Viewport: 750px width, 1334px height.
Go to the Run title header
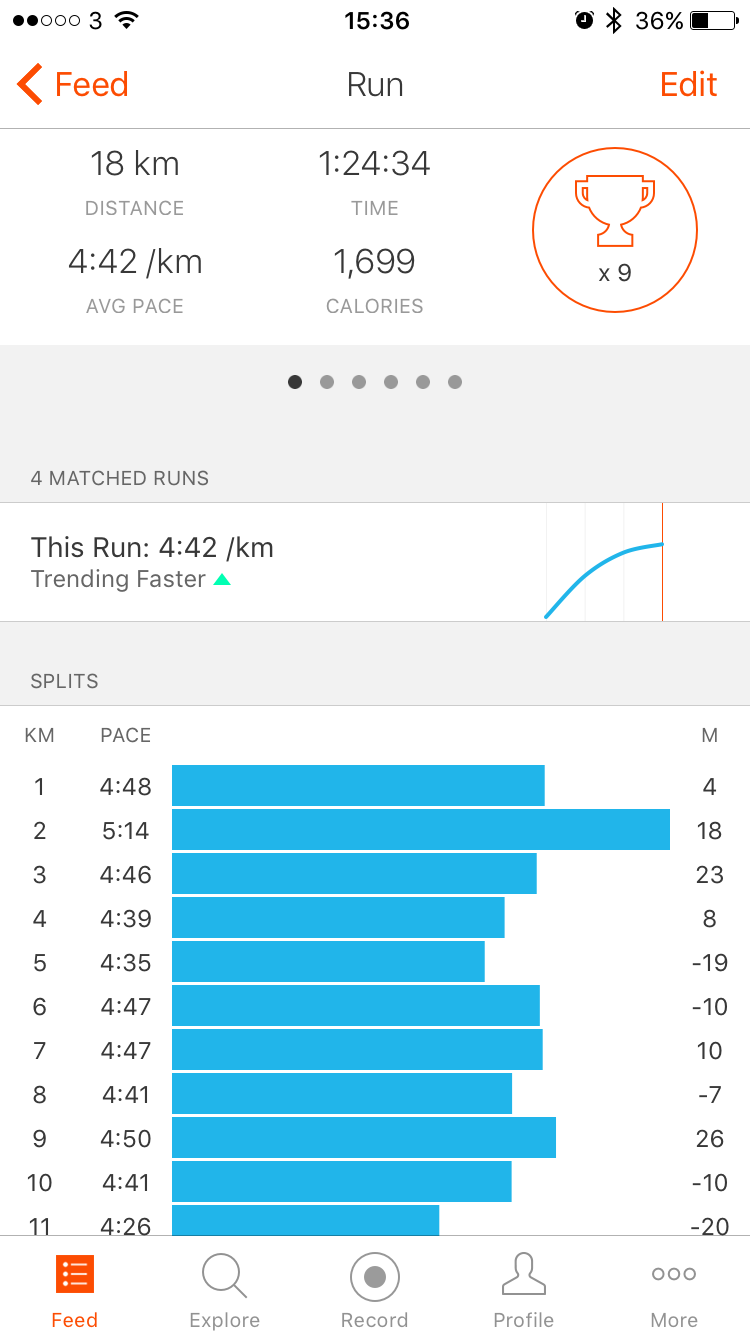pyautogui.click(x=375, y=85)
